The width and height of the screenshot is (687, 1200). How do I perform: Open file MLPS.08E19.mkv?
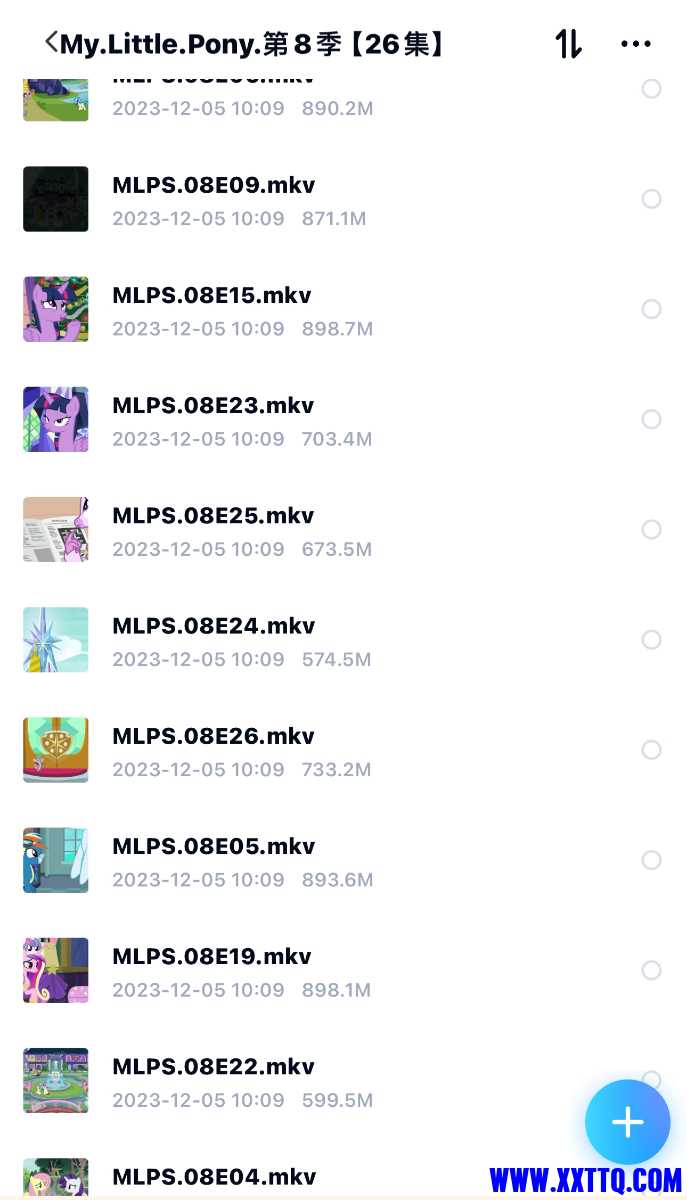211,956
